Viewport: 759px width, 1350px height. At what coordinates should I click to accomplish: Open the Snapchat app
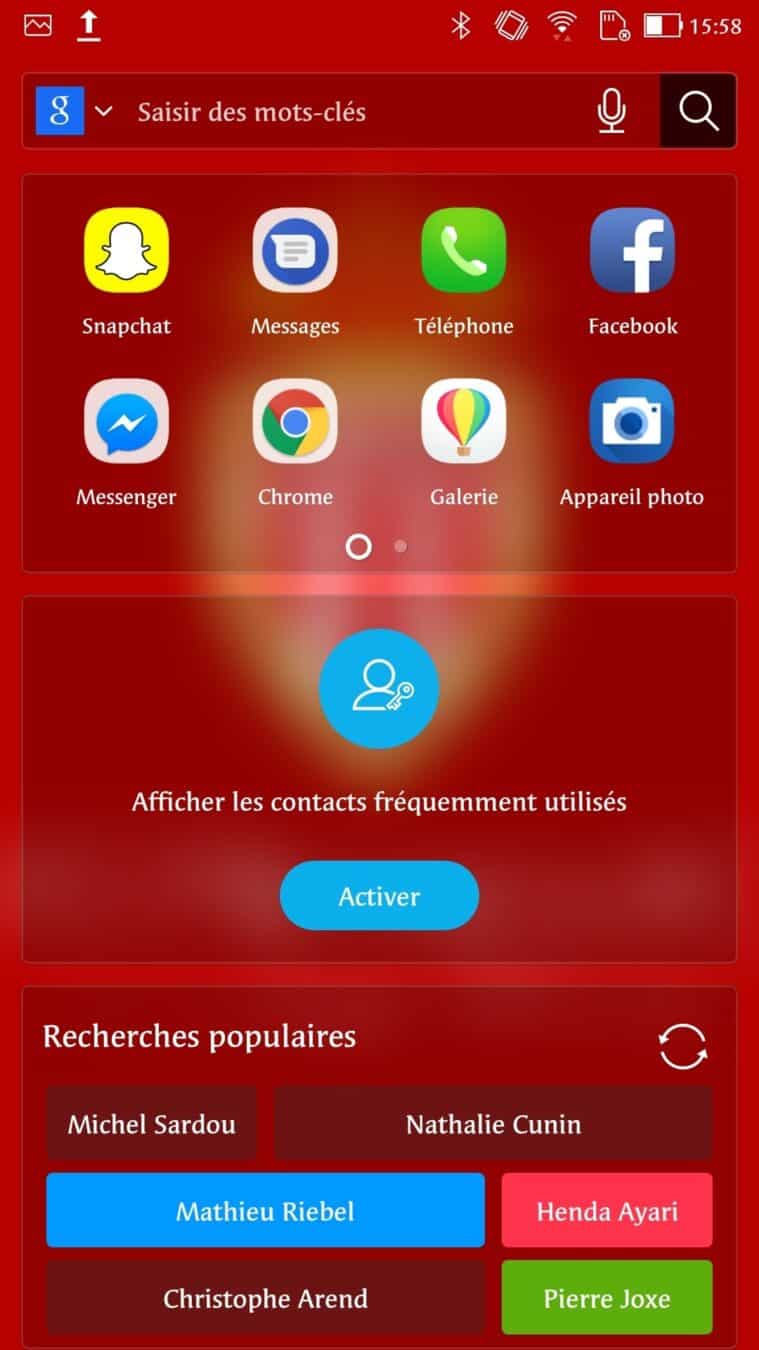126,251
